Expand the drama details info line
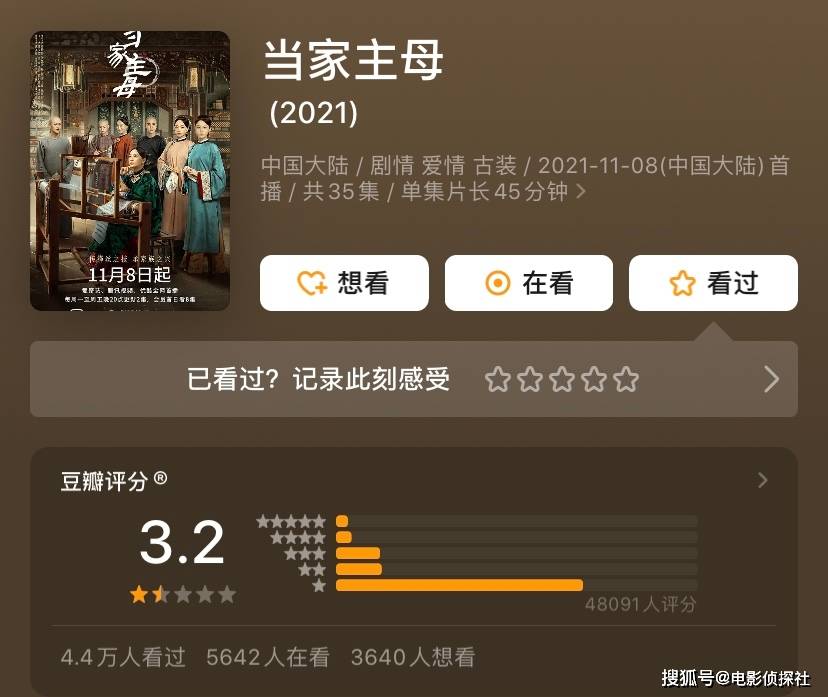This screenshot has width=828, height=697. point(580,192)
